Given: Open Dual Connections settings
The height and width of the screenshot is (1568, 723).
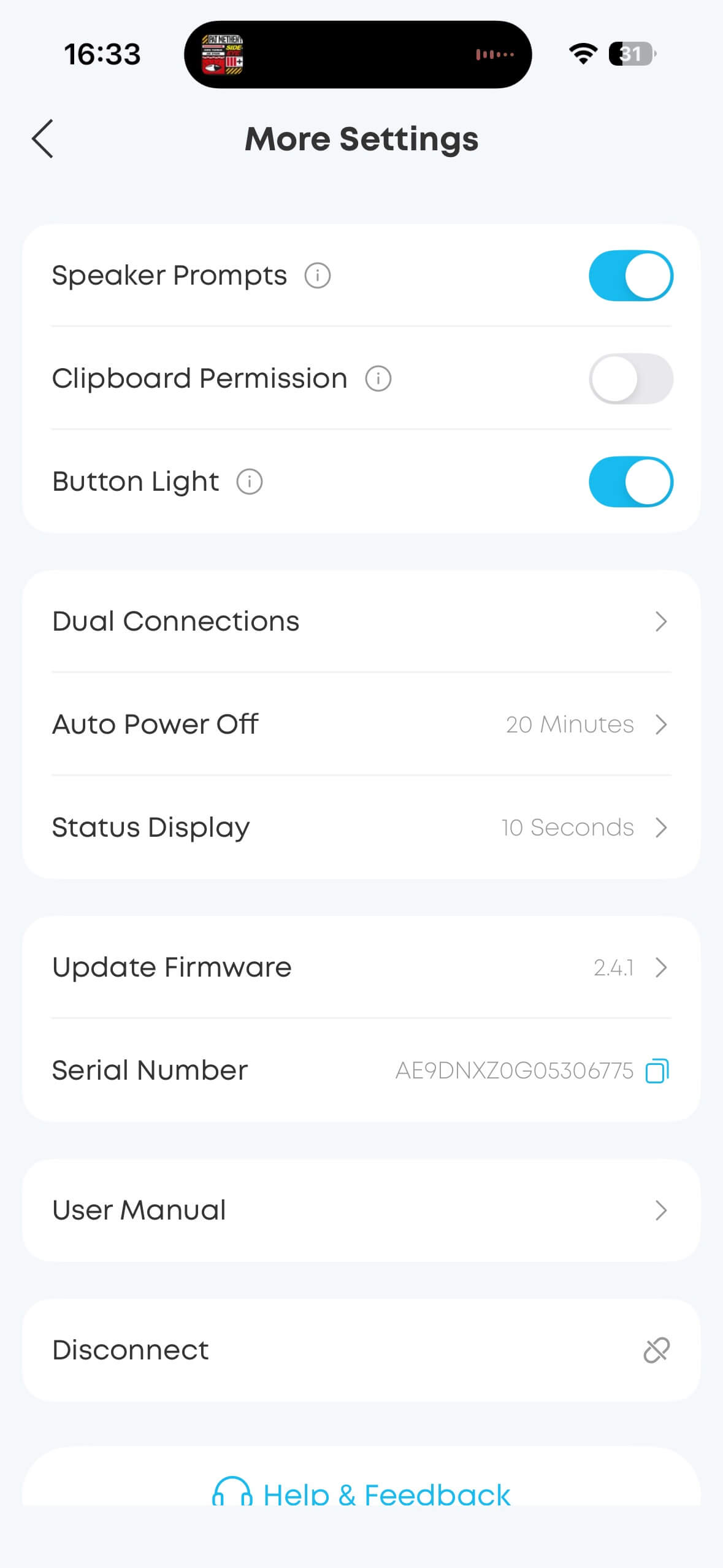Looking at the screenshot, I should point(361,621).
